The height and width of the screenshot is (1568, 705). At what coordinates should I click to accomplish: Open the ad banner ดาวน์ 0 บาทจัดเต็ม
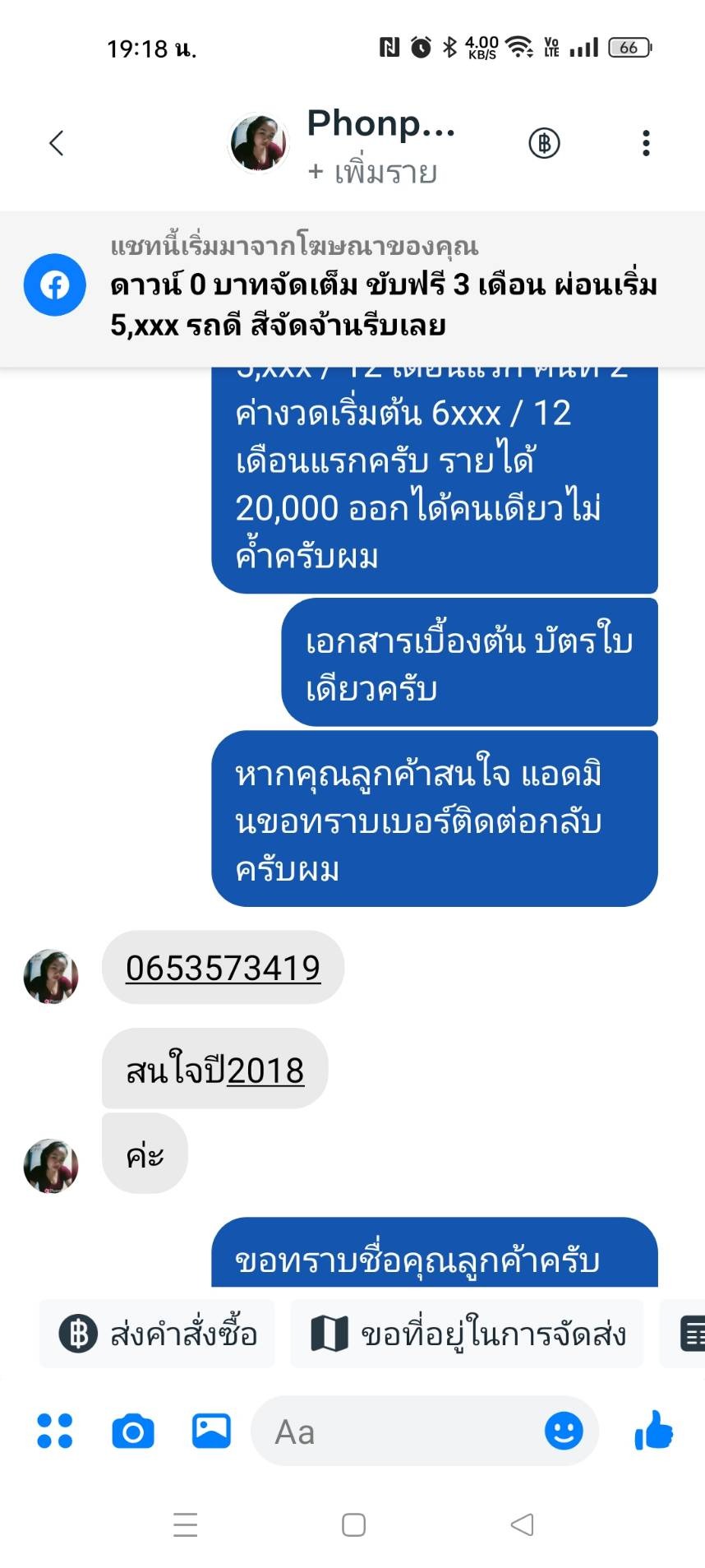[383, 304]
